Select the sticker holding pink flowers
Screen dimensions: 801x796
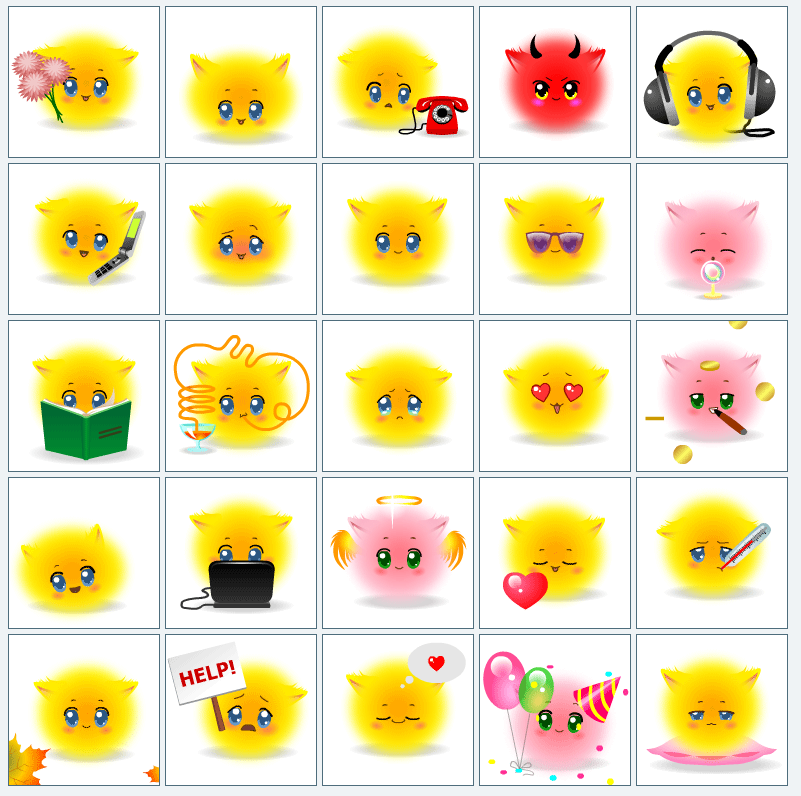[x=84, y=82]
